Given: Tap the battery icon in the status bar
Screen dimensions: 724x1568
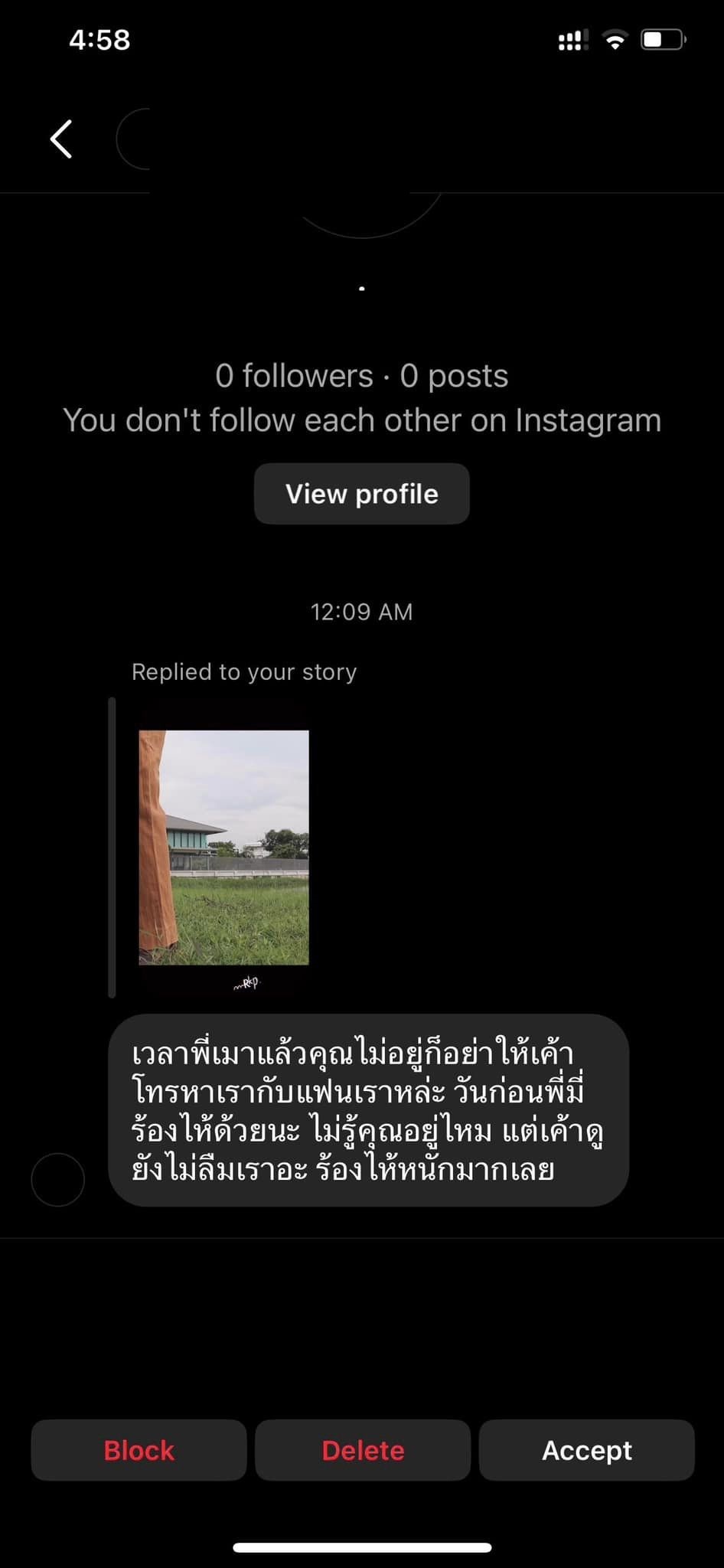Looking at the screenshot, I should [x=663, y=38].
